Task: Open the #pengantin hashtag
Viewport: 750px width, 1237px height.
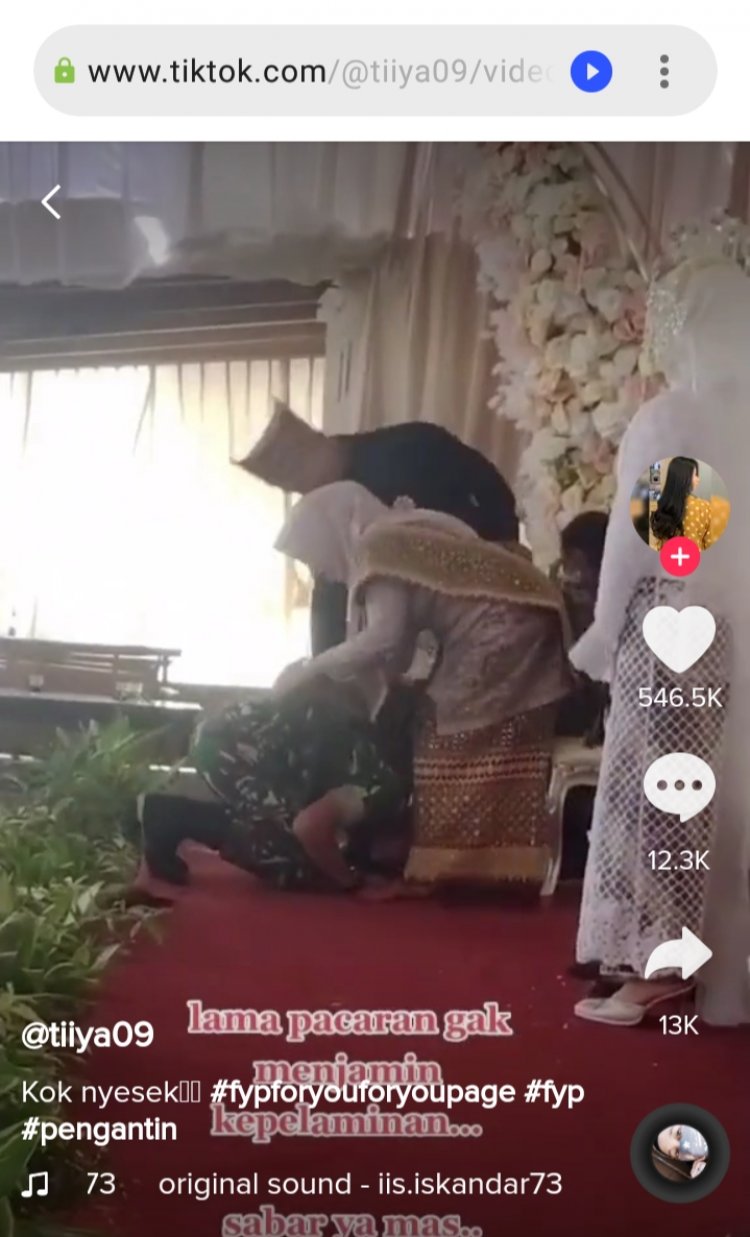Action: (x=99, y=1130)
